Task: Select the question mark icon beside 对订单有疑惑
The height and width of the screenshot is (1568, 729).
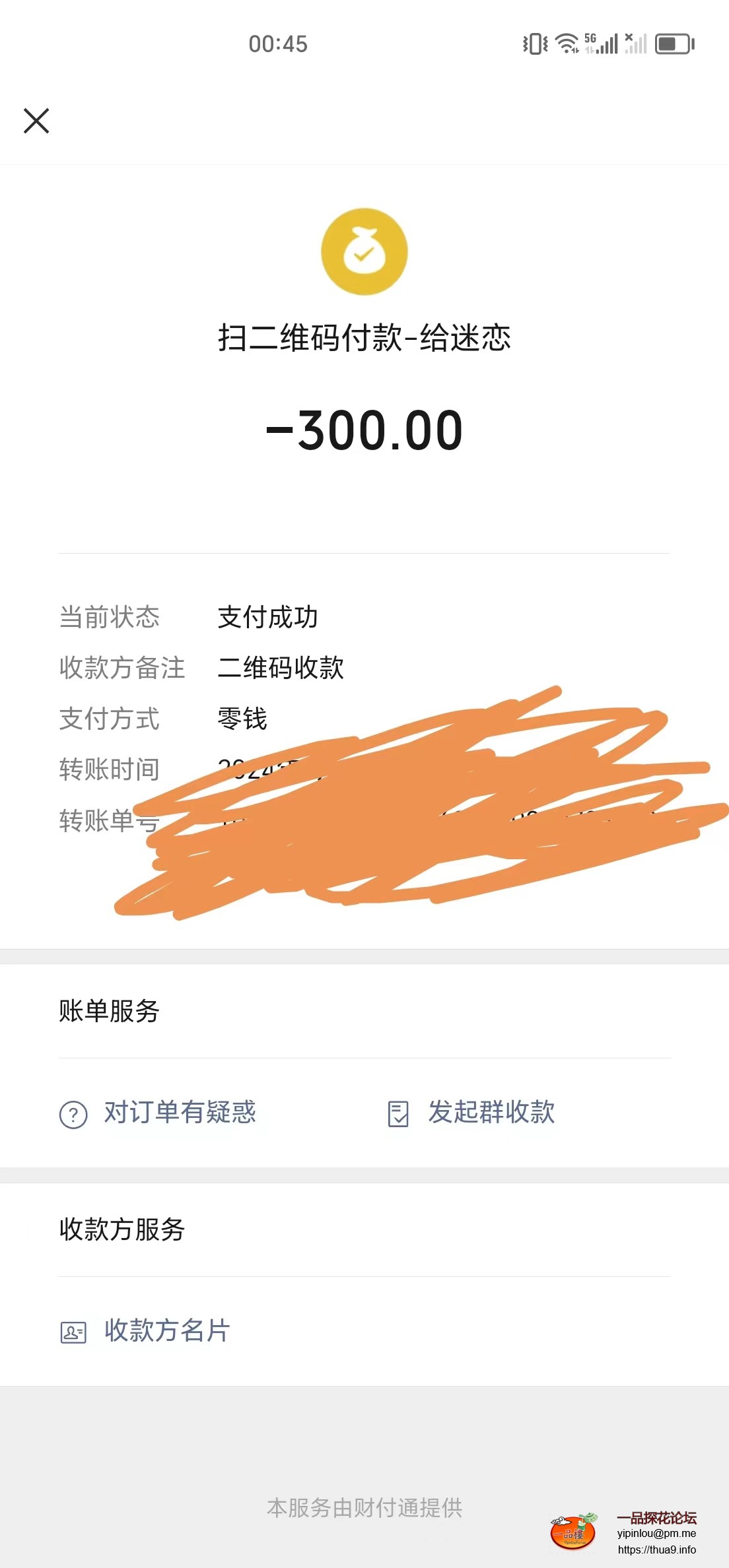Action: [x=73, y=1113]
